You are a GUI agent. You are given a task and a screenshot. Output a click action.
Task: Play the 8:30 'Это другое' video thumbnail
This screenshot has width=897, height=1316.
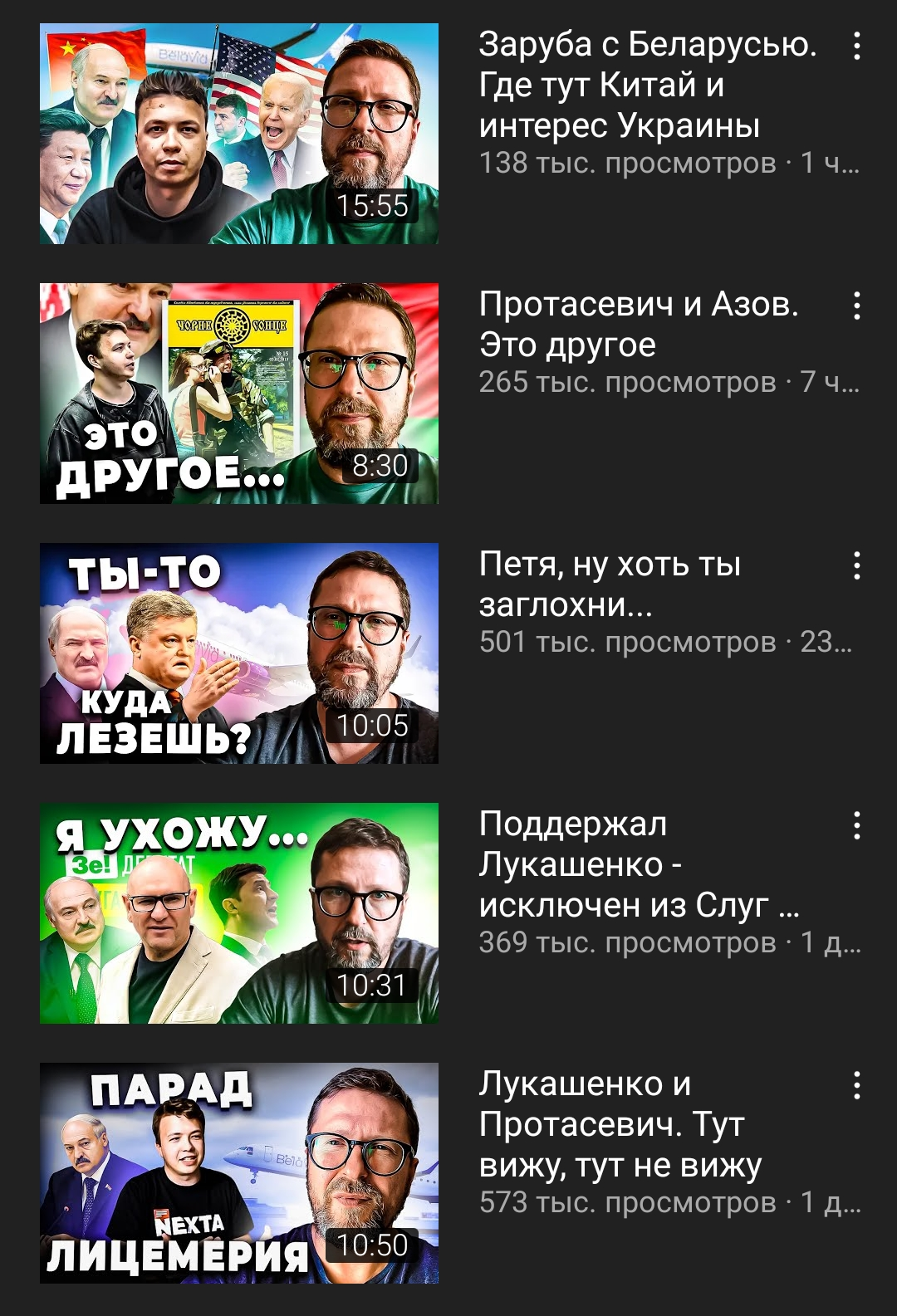[239, 394]
